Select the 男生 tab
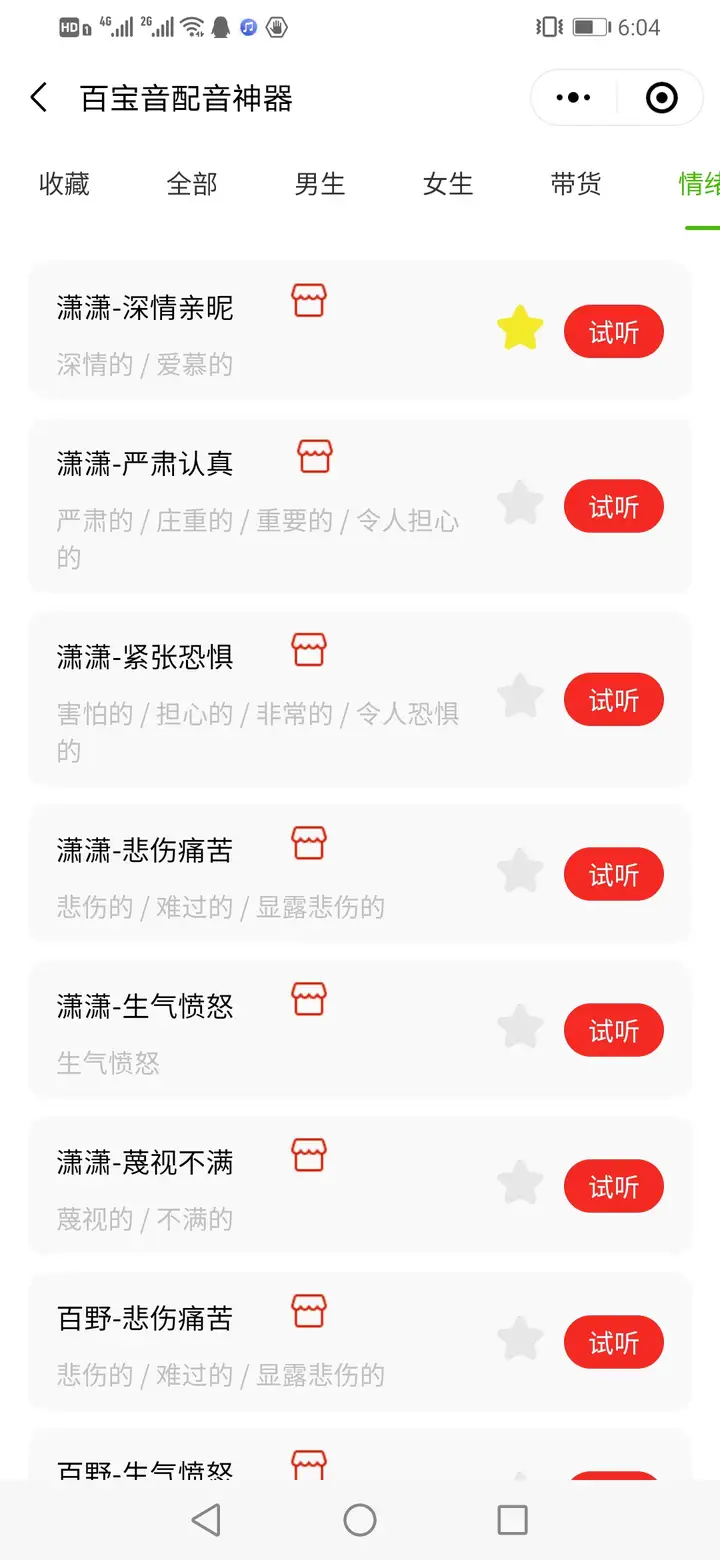This screenshot has width=720, height=1560. pyautogui.click(x=320, y=184)
